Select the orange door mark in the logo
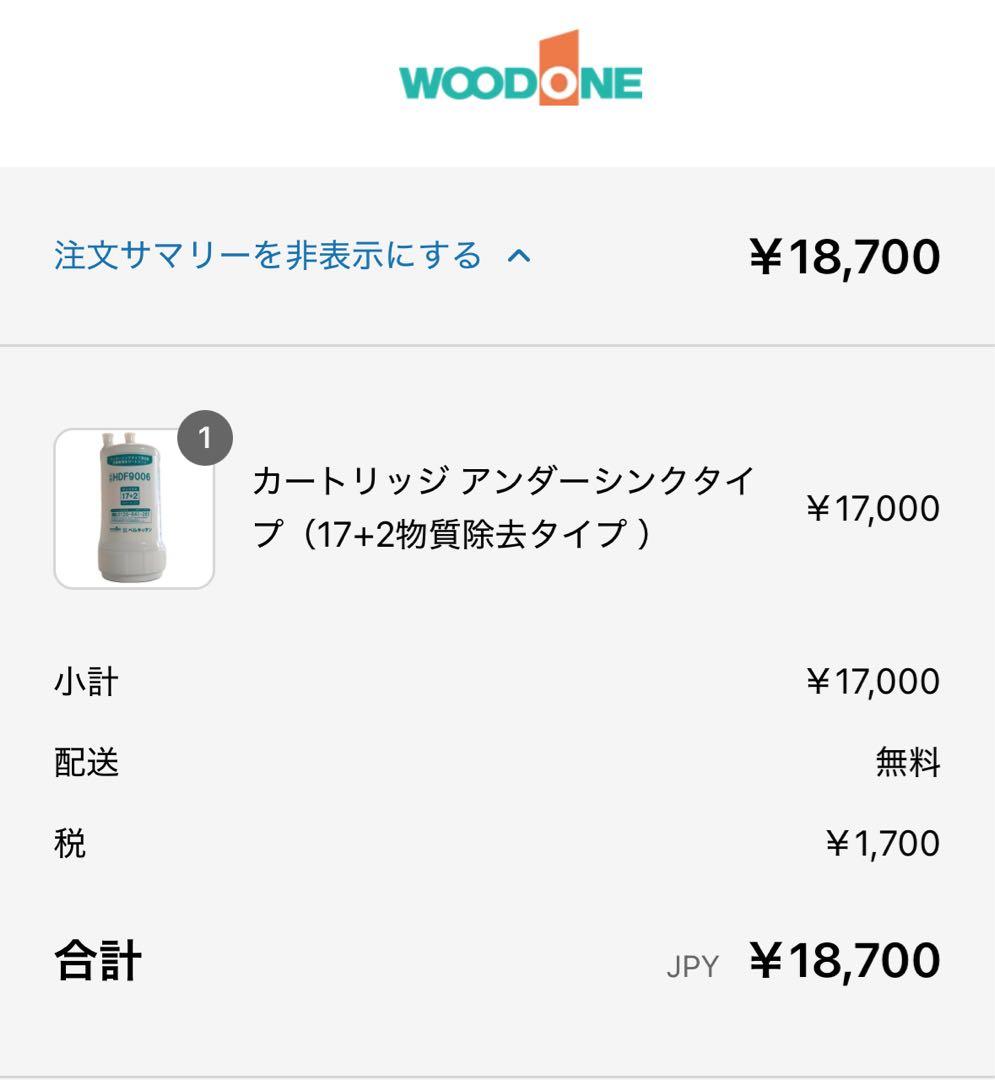The image size is (995, 1080). (x=561, y=60)
